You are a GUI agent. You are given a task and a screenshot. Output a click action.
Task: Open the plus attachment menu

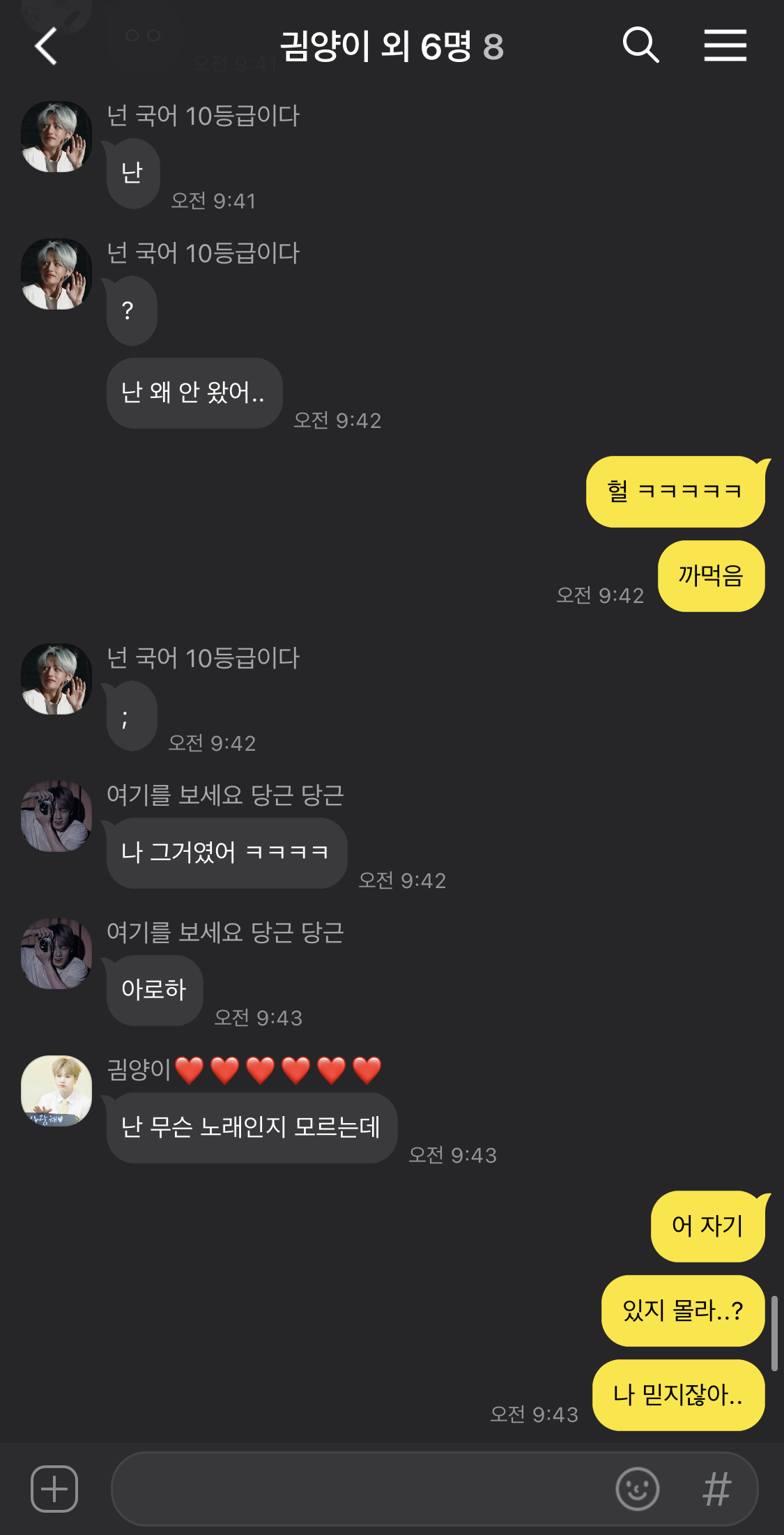click(54, 1489)
